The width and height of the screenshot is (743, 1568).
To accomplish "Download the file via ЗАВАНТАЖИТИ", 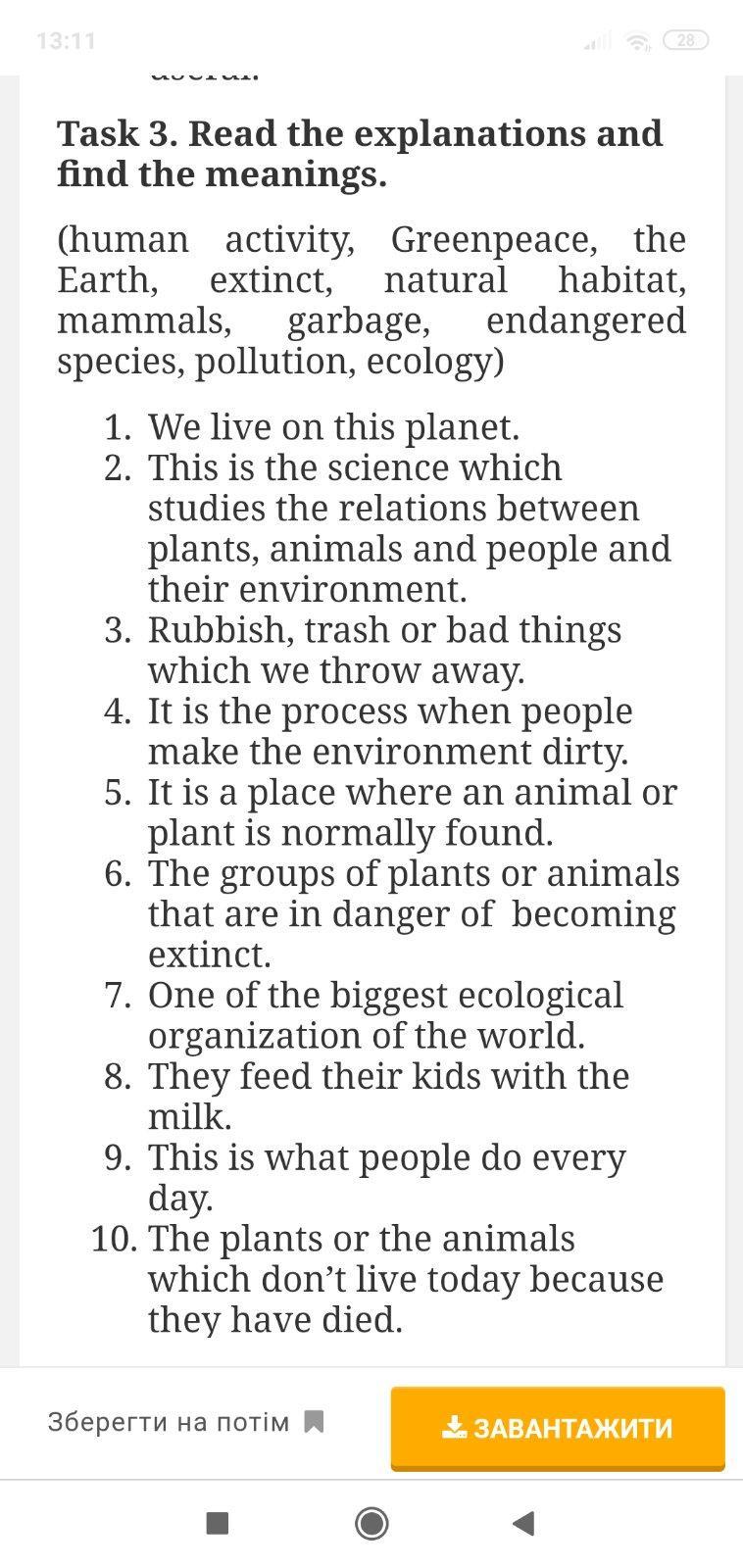I will tap(558, 1427).
